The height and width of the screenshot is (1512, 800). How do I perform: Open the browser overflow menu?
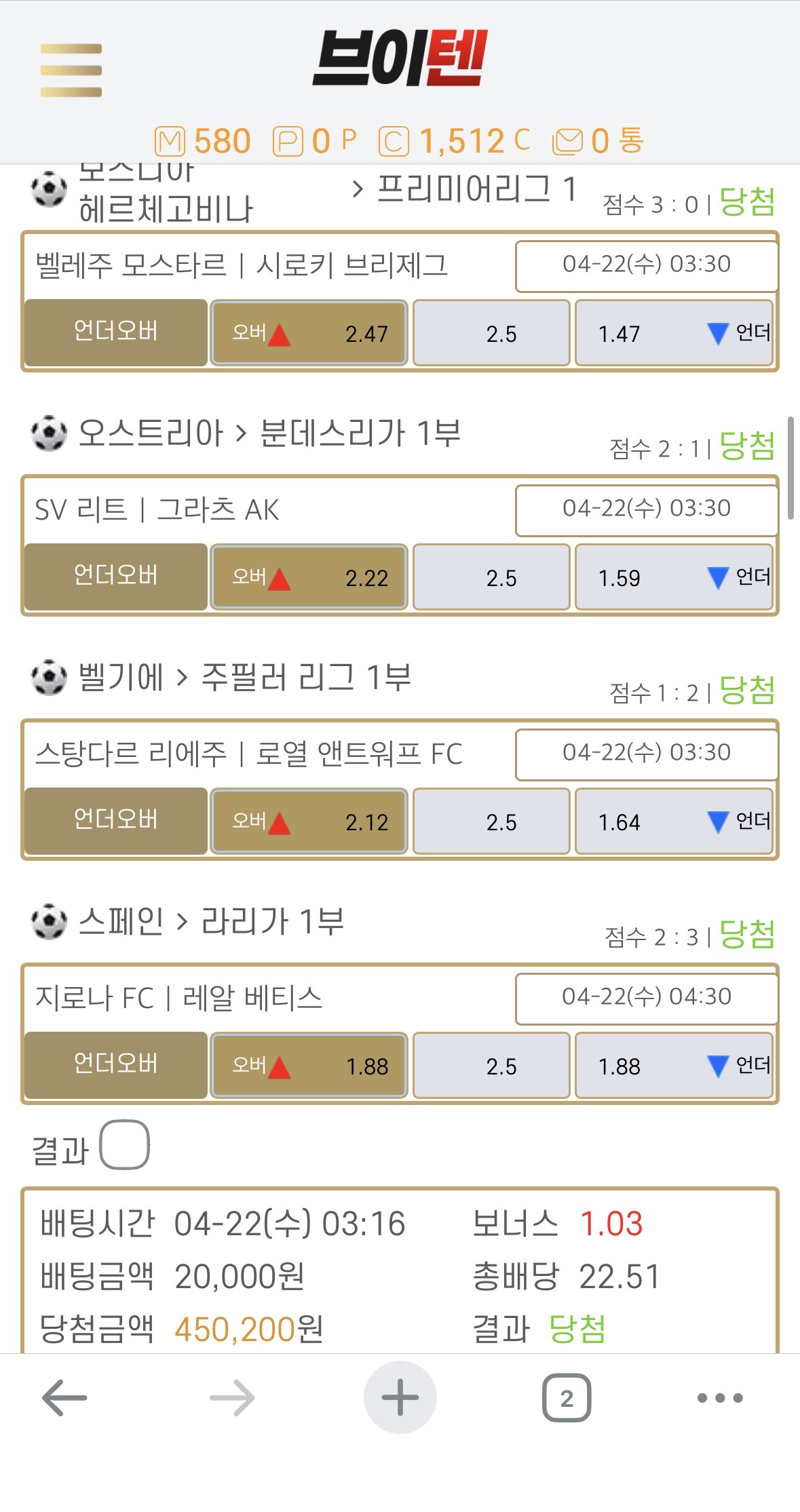[x=720, y=1397]
